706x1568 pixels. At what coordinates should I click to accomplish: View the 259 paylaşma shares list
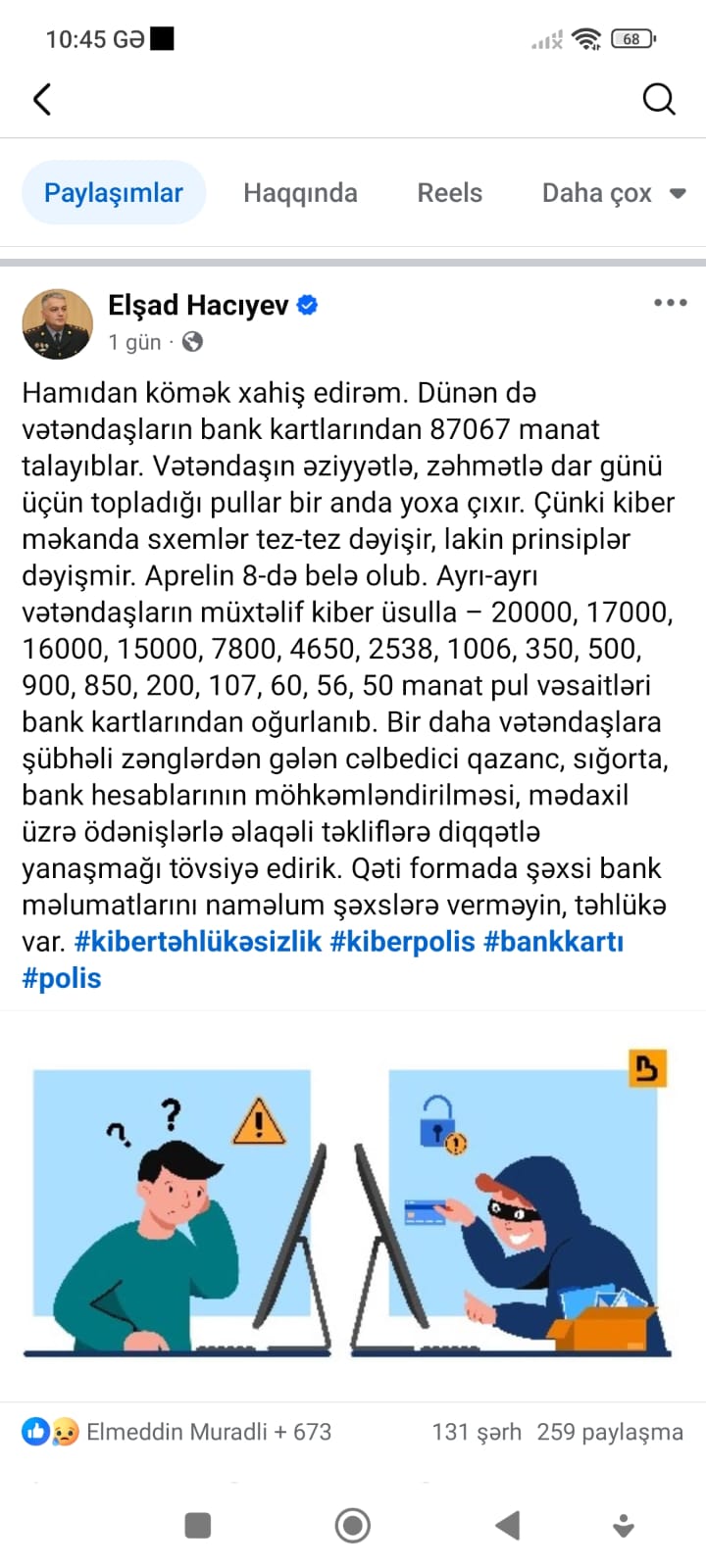coord(609,1432)
